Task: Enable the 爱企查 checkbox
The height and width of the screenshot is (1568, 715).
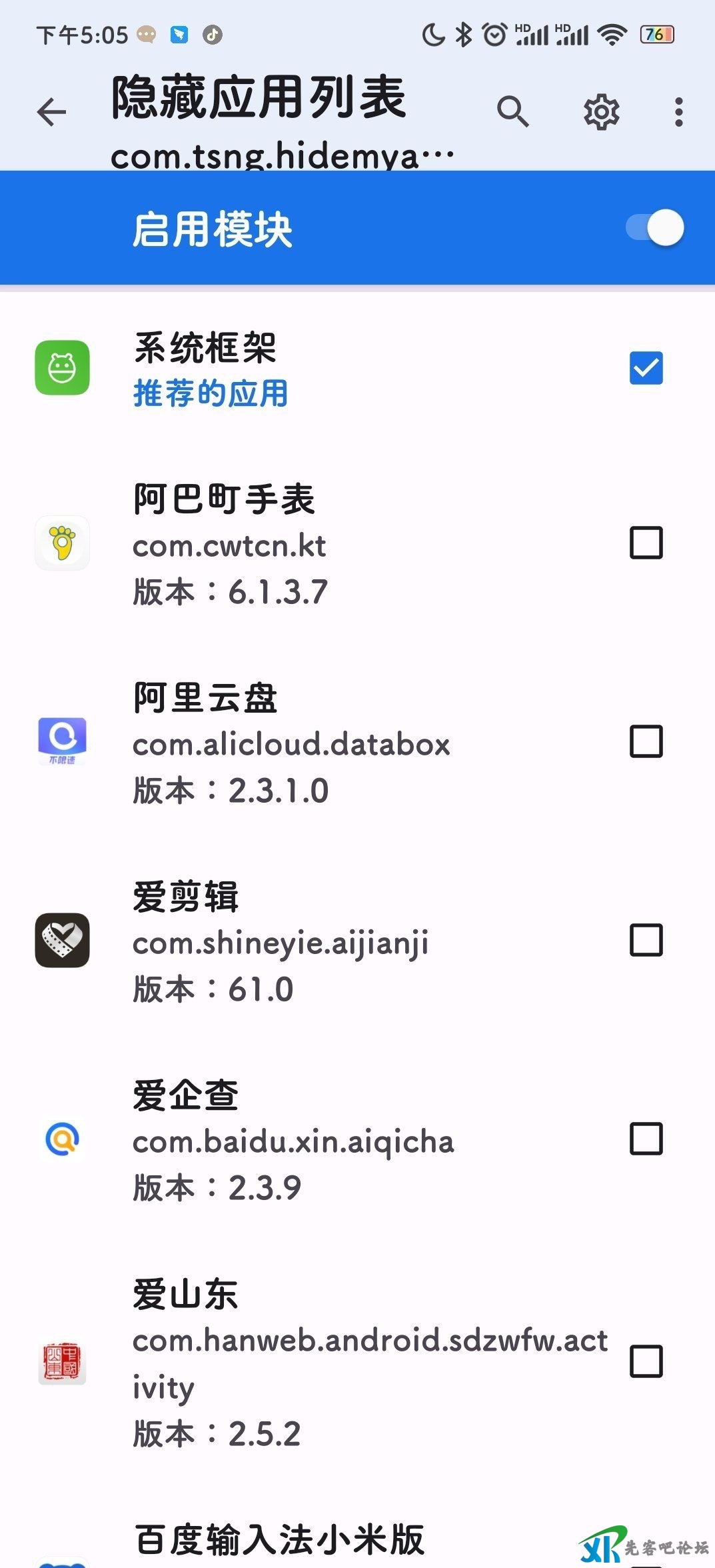Action: point(646,1139)
